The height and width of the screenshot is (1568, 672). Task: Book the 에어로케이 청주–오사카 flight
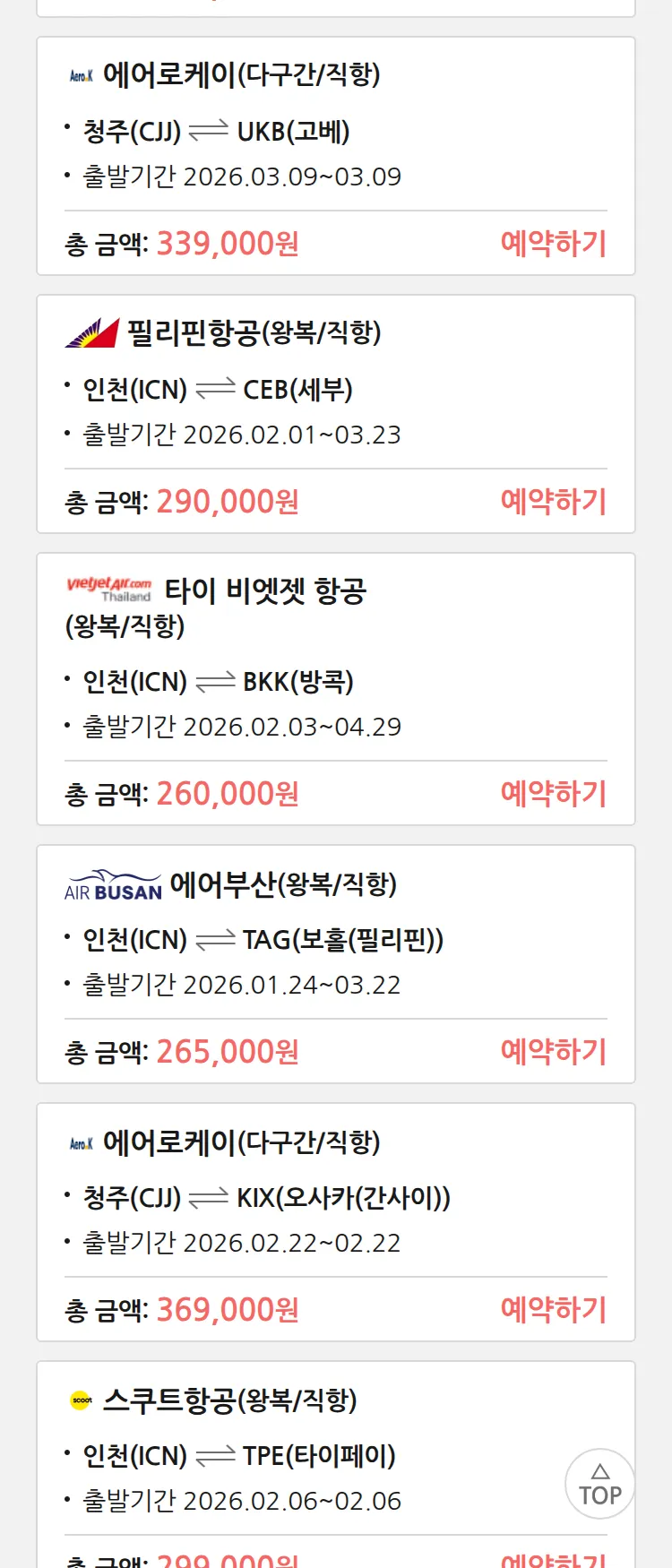pos(553,1310)
